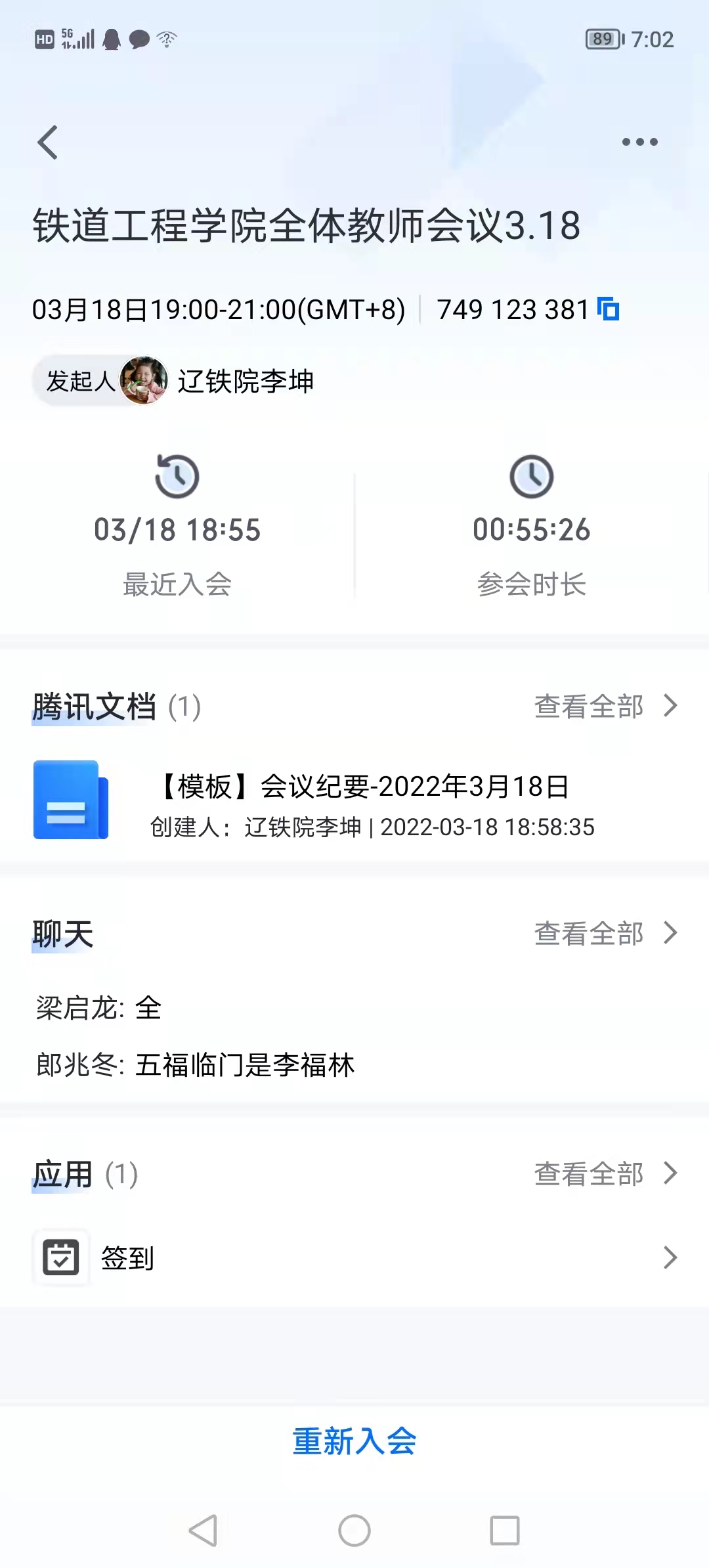This screenshot has height=1568, width=709.
Task: Copy the meeting ID 749 123 381
Action: coord(609,309)
